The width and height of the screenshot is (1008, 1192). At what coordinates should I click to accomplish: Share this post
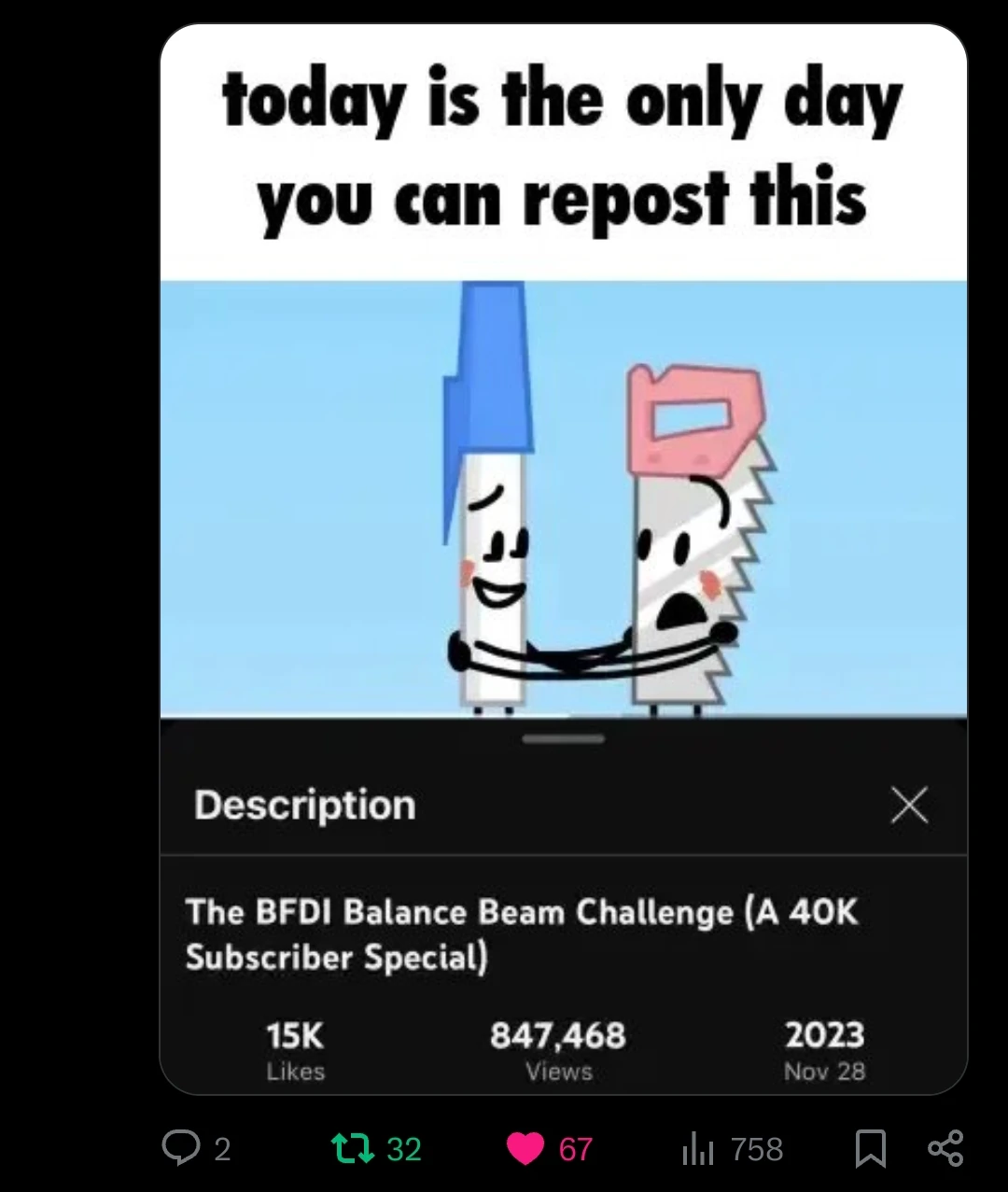tap(945, 1148)
